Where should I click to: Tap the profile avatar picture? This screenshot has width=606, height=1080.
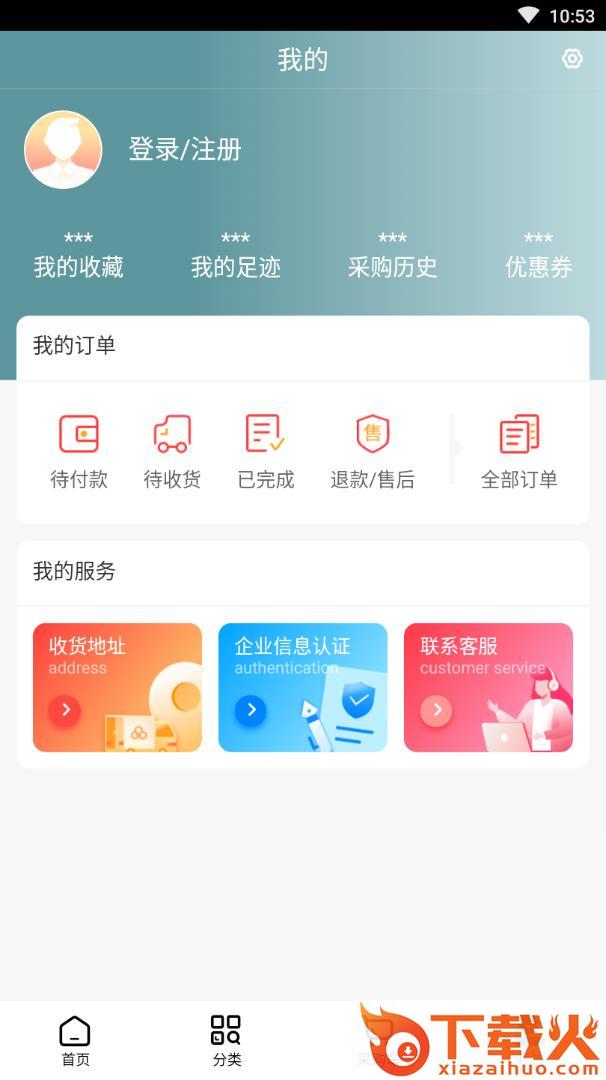point(63,150)
